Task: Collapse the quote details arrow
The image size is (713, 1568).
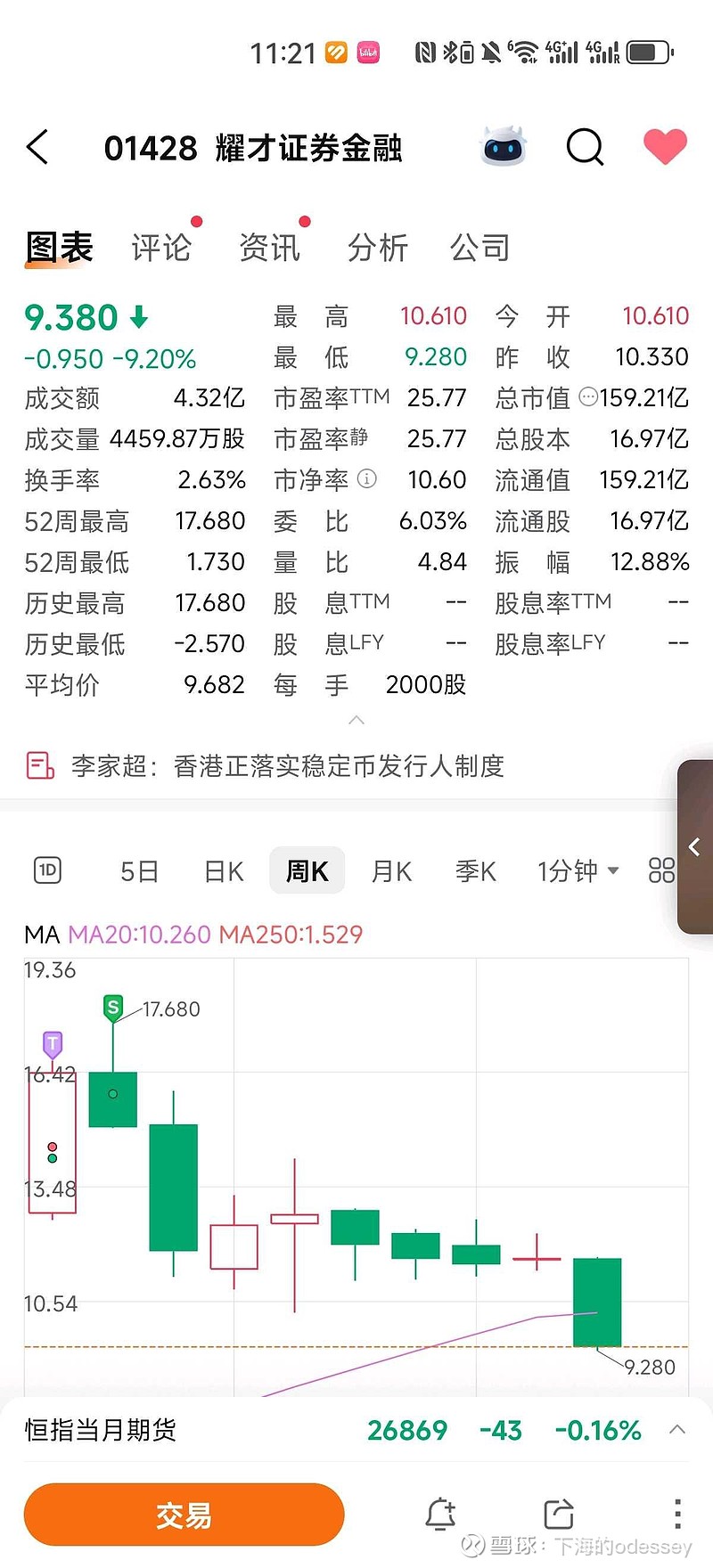Action: [356, 720]
